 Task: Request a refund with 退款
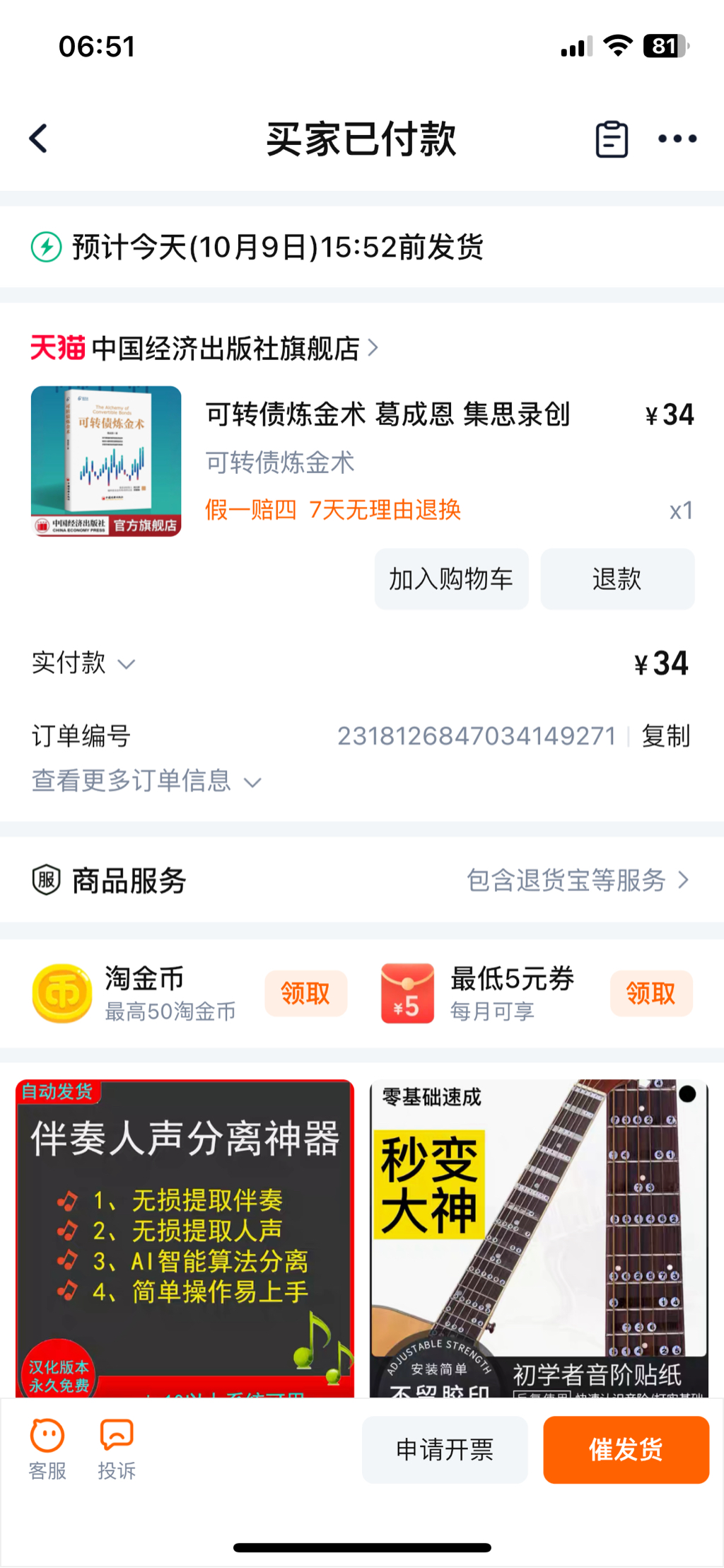click(617, 579)
